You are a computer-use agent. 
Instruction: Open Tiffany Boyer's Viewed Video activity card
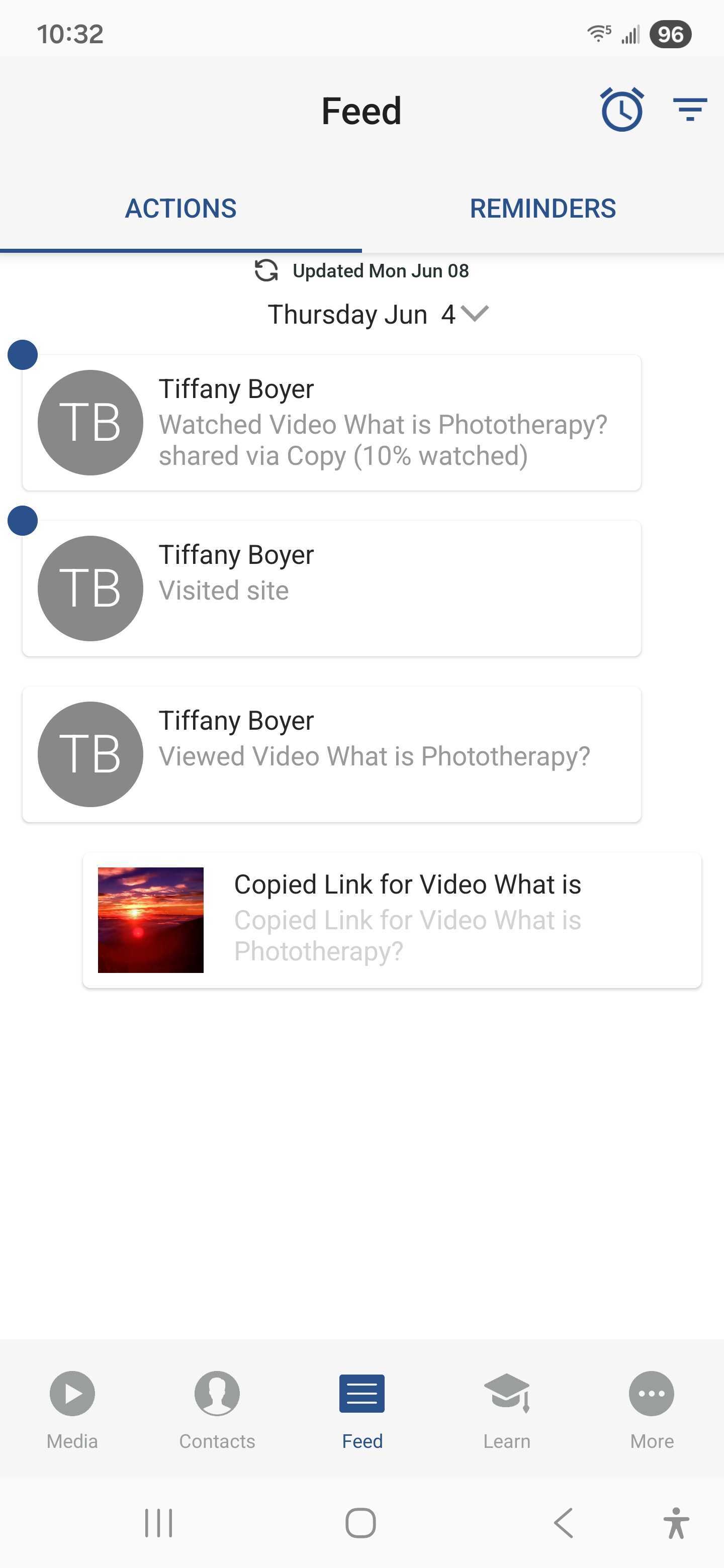332,754
